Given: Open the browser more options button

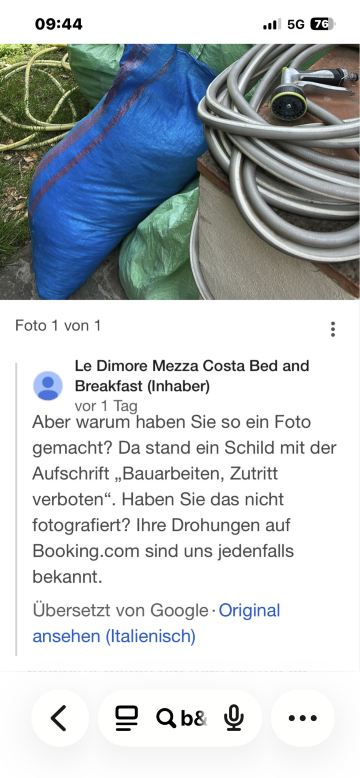Looking at the screenshot, I should tap(303, 718).
